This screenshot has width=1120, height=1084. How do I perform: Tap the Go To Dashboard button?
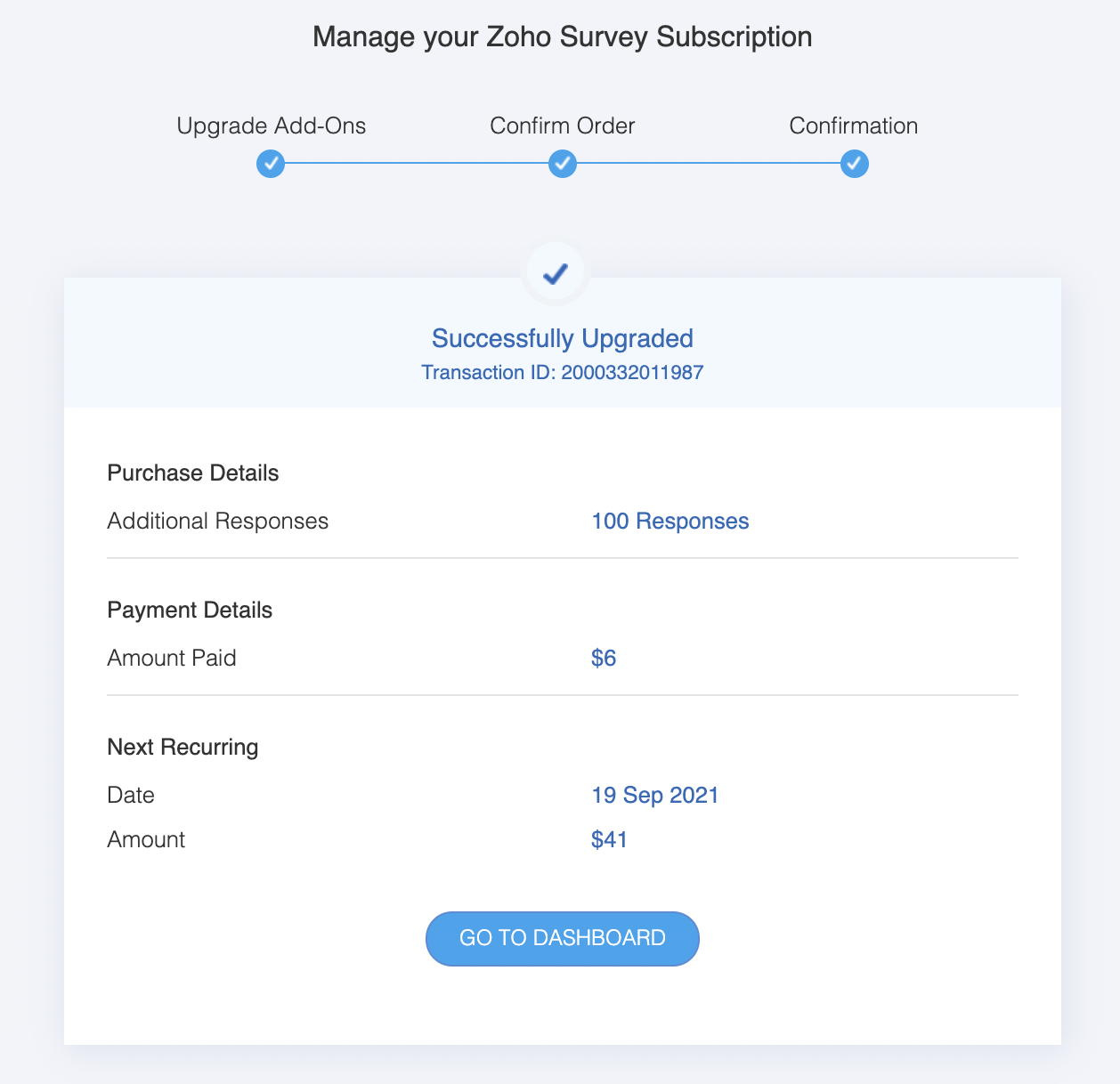[x=562, y=938]
